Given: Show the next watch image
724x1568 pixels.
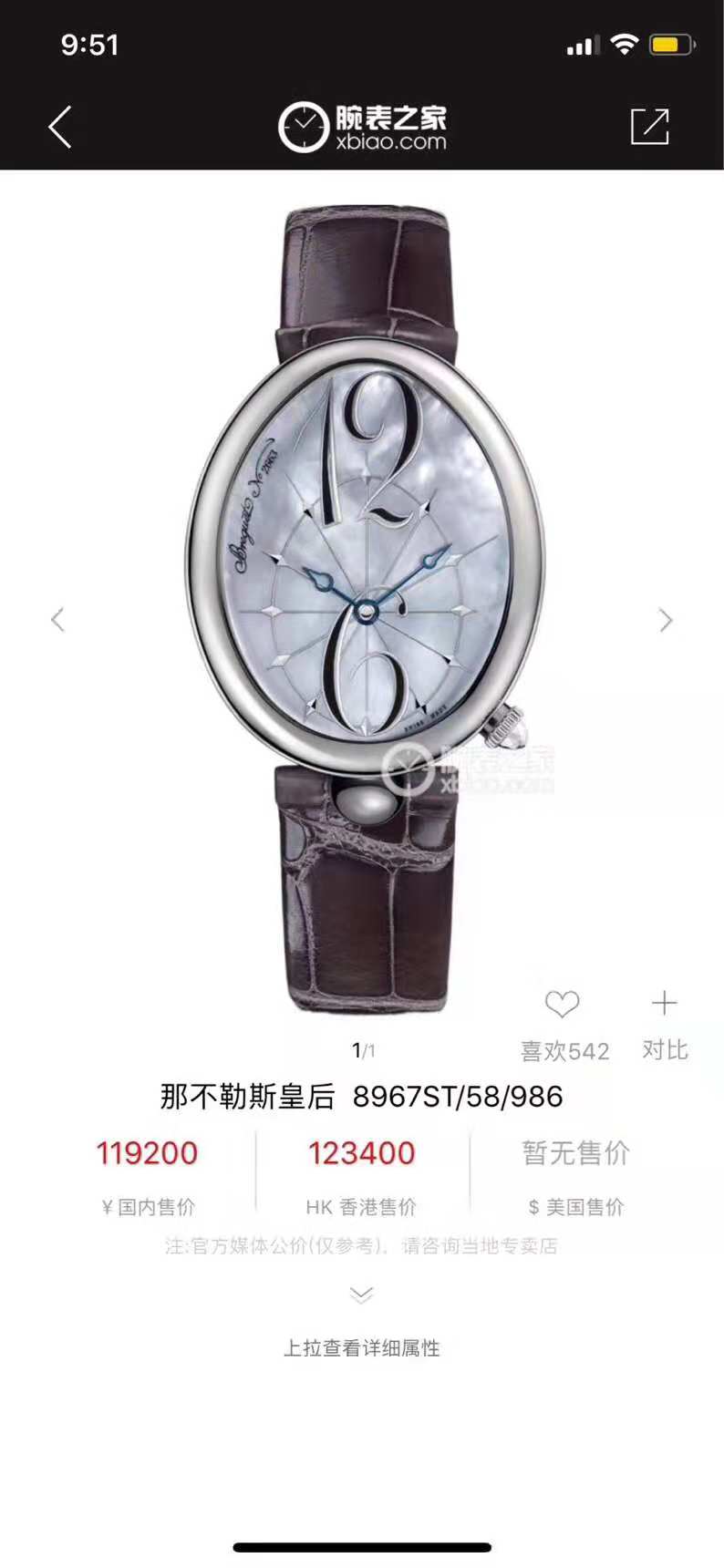Looking at the screenshot, I should [666, 620].
